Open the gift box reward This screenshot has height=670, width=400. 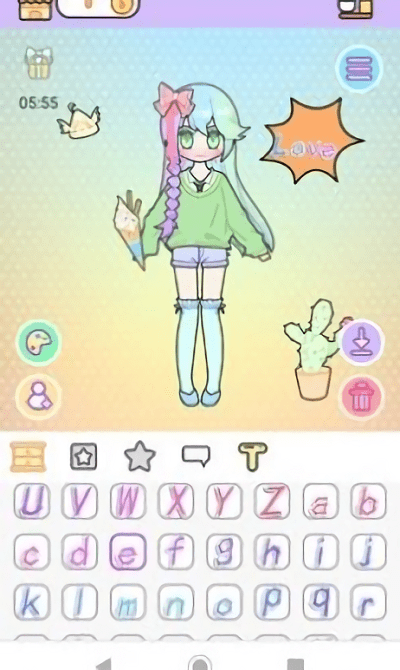(38, 63)
